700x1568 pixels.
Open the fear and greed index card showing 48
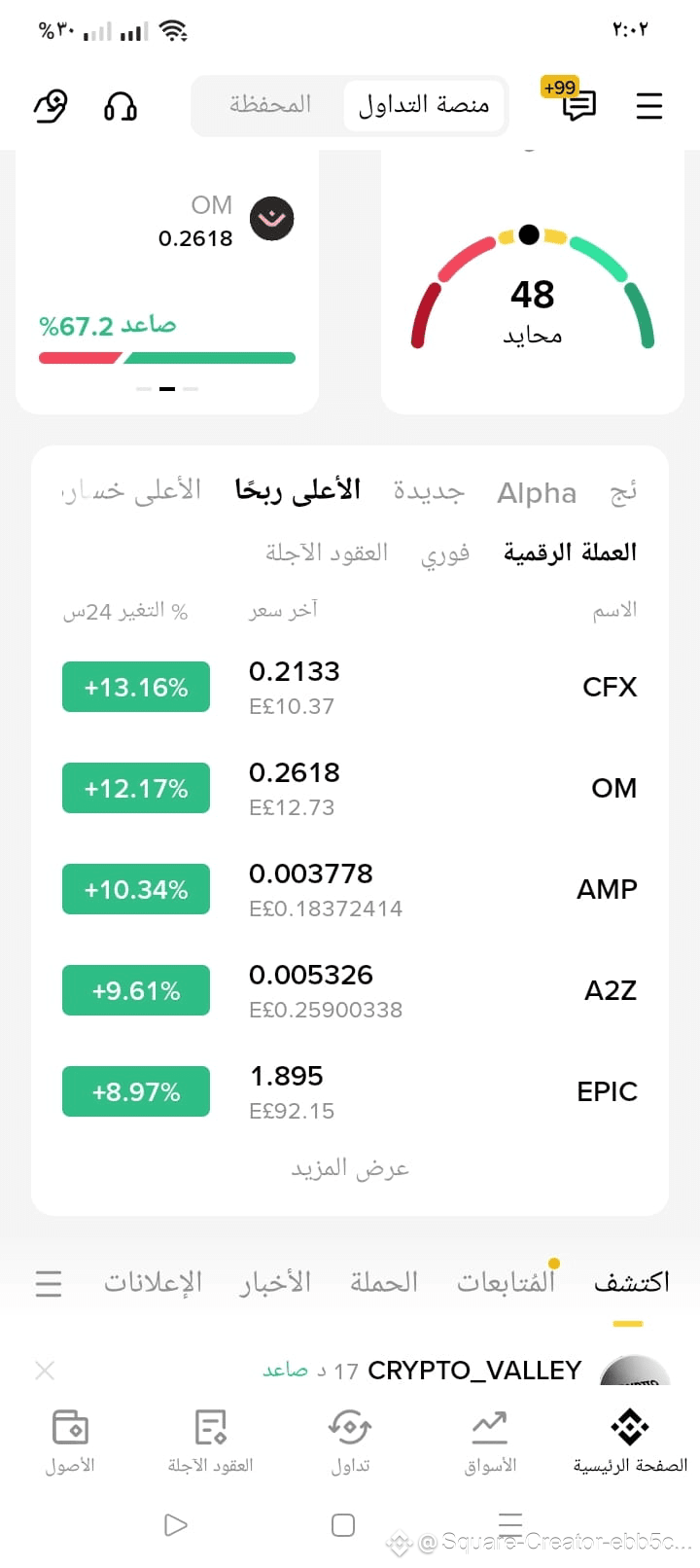point(533,282)
